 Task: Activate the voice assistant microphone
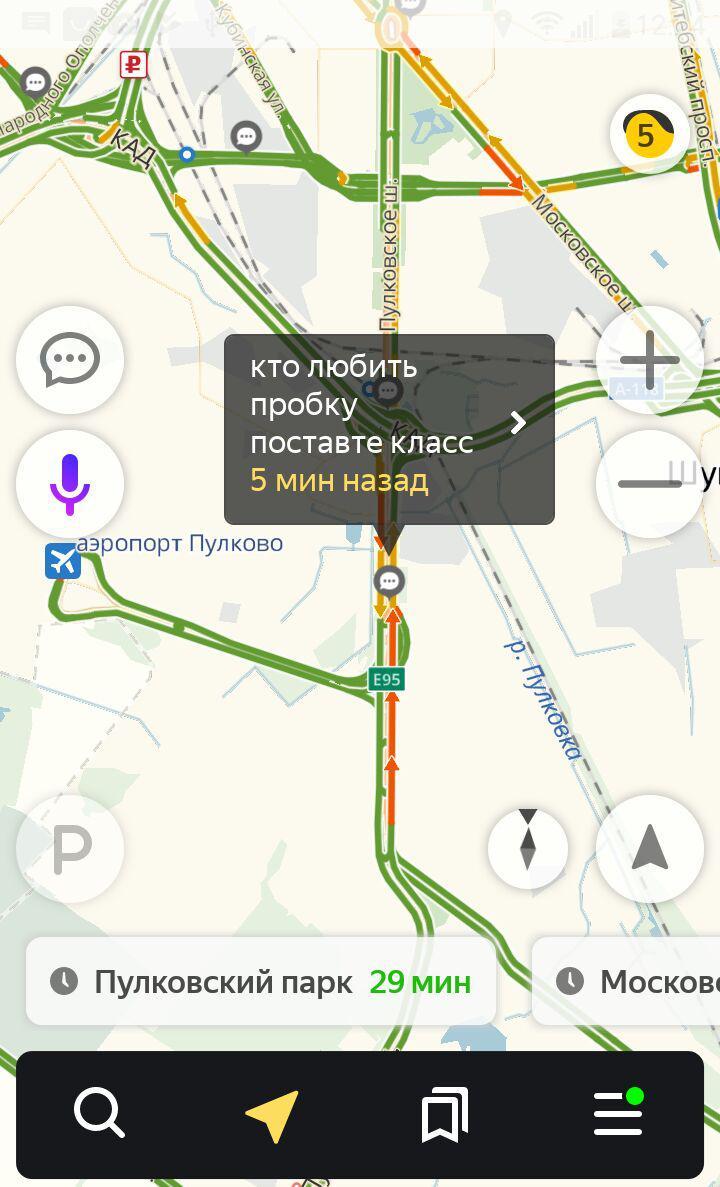[70, 484]
